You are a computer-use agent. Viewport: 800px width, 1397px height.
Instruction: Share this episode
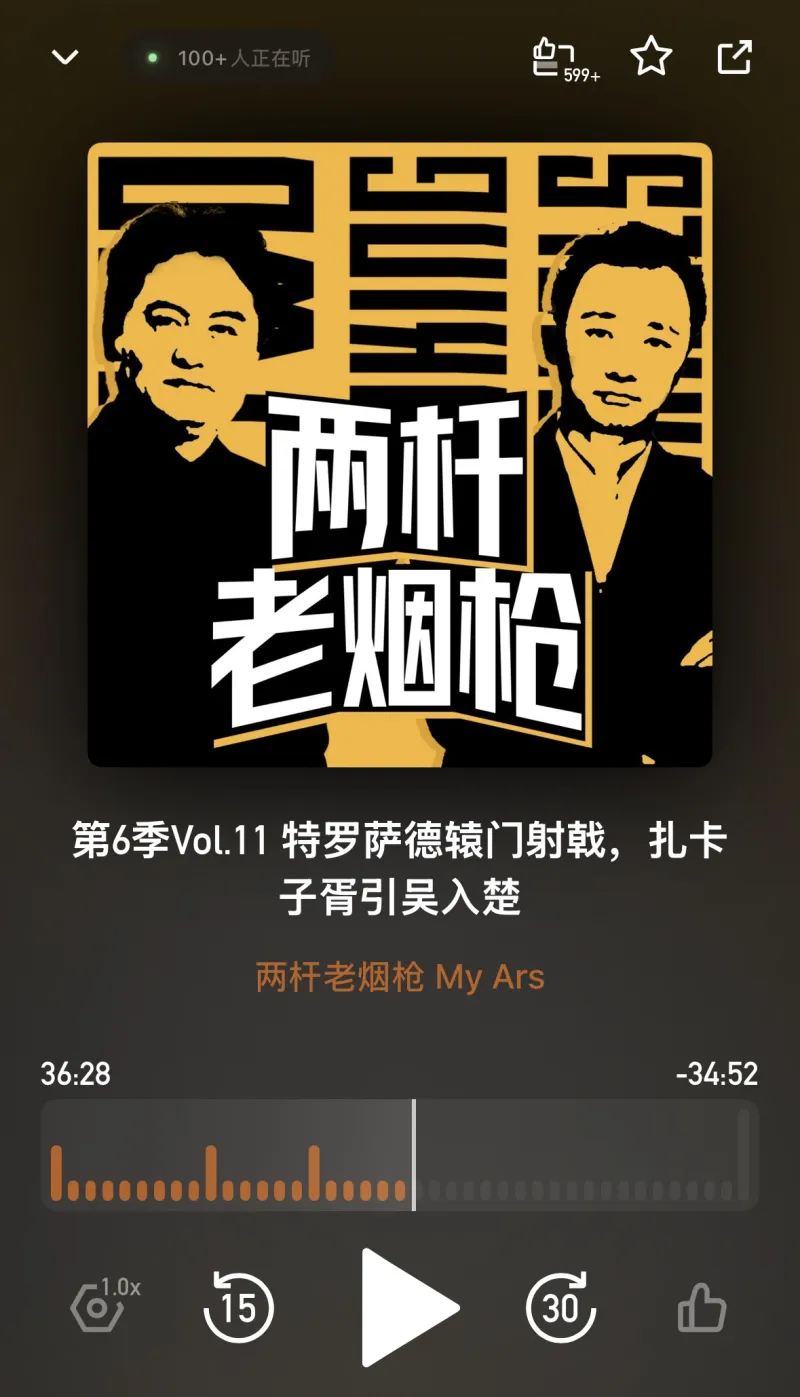coord(734,57)
